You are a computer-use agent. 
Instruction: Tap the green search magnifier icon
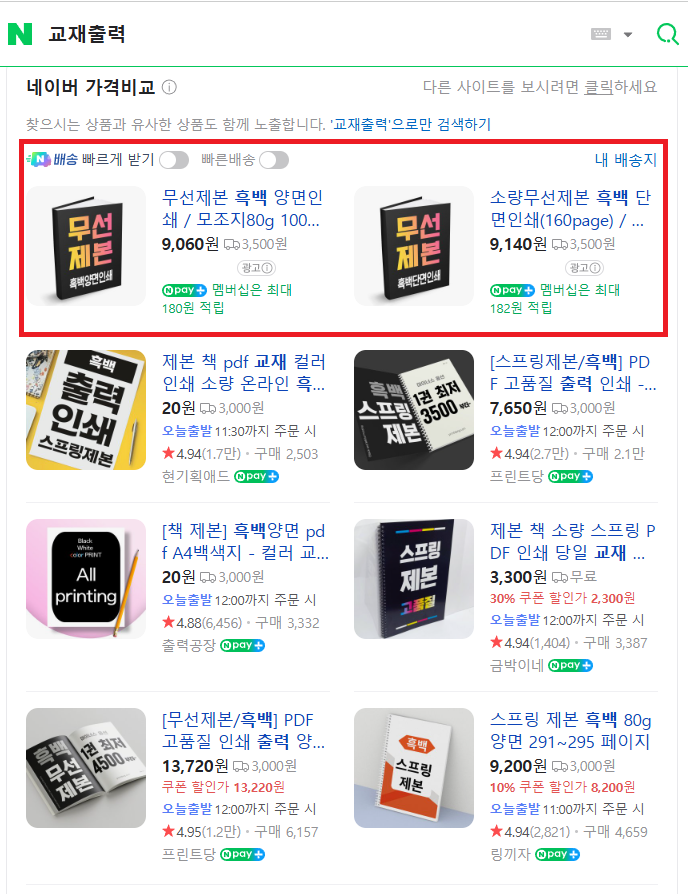click(x=667, y=34)
